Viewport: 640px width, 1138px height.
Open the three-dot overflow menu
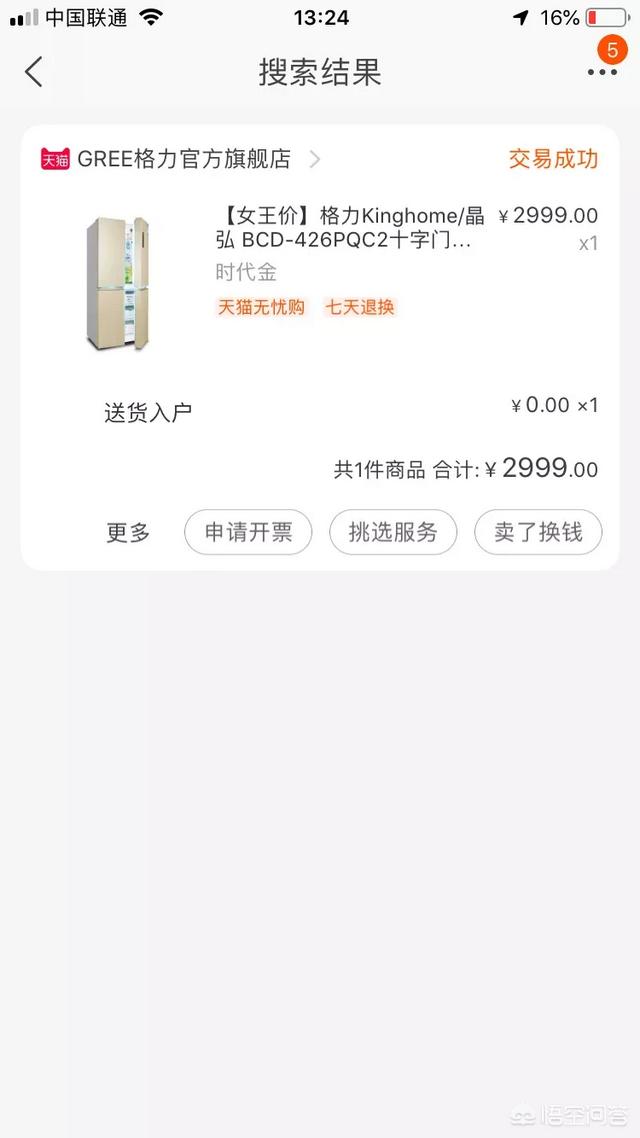click(602, 72)
